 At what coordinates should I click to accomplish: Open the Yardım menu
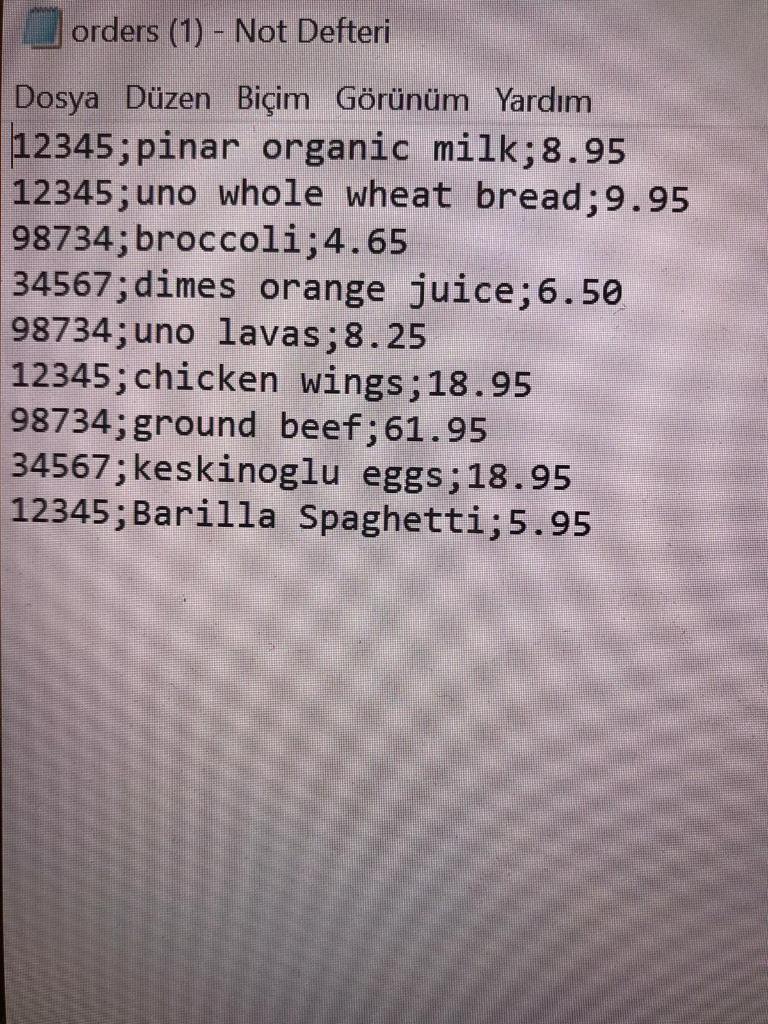pos(543,100)
